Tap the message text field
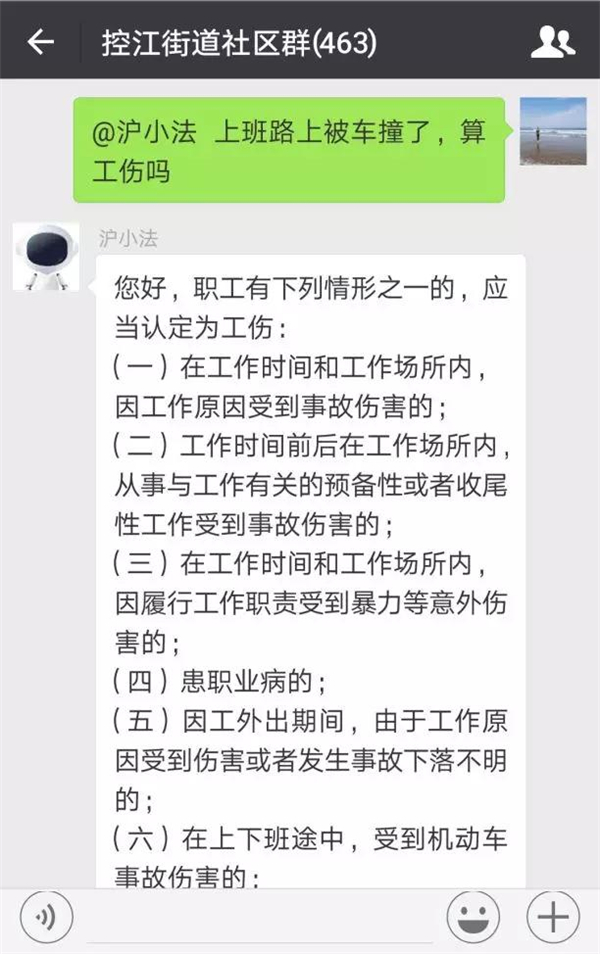This screenshot has height=954, width=600. (x=260, y=916)
